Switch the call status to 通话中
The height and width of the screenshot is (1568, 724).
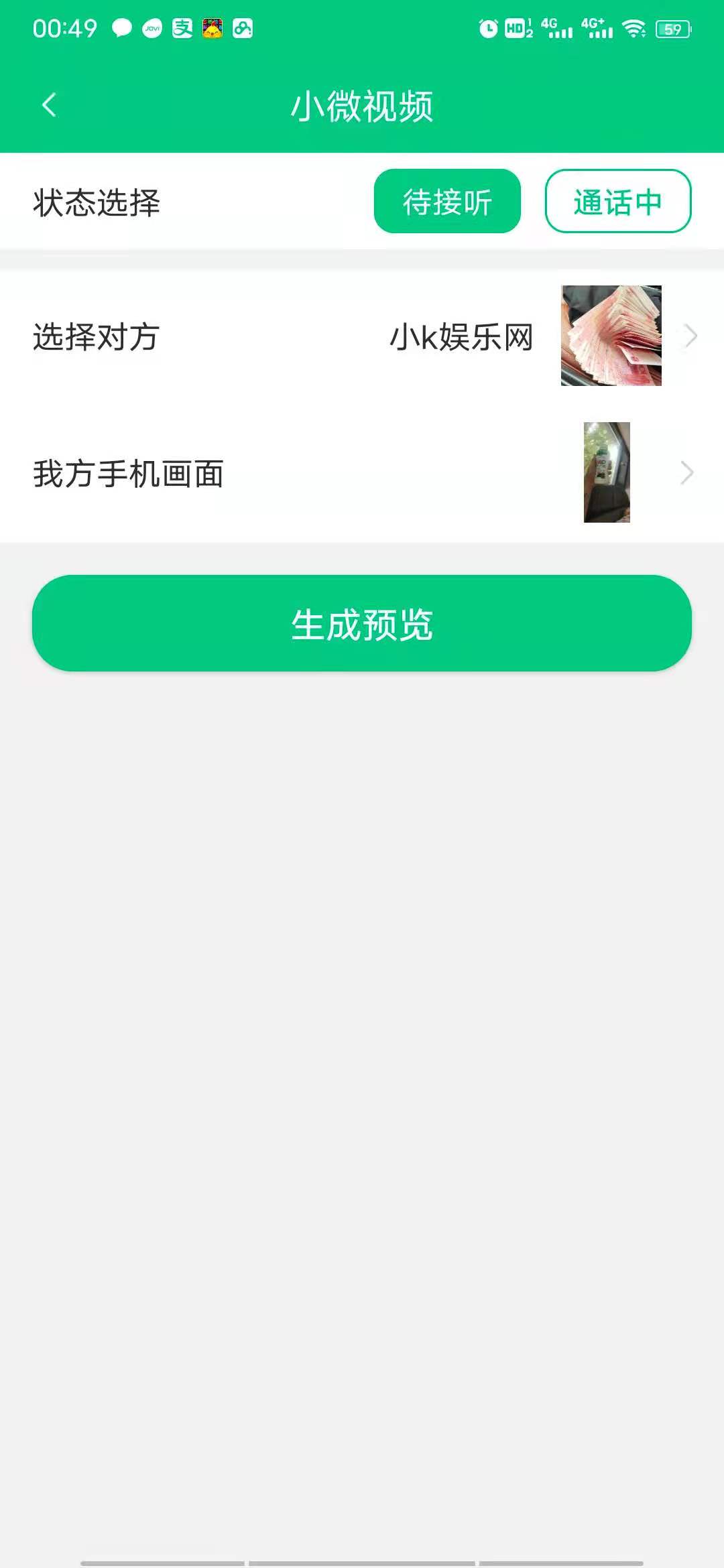click(618, 202)
